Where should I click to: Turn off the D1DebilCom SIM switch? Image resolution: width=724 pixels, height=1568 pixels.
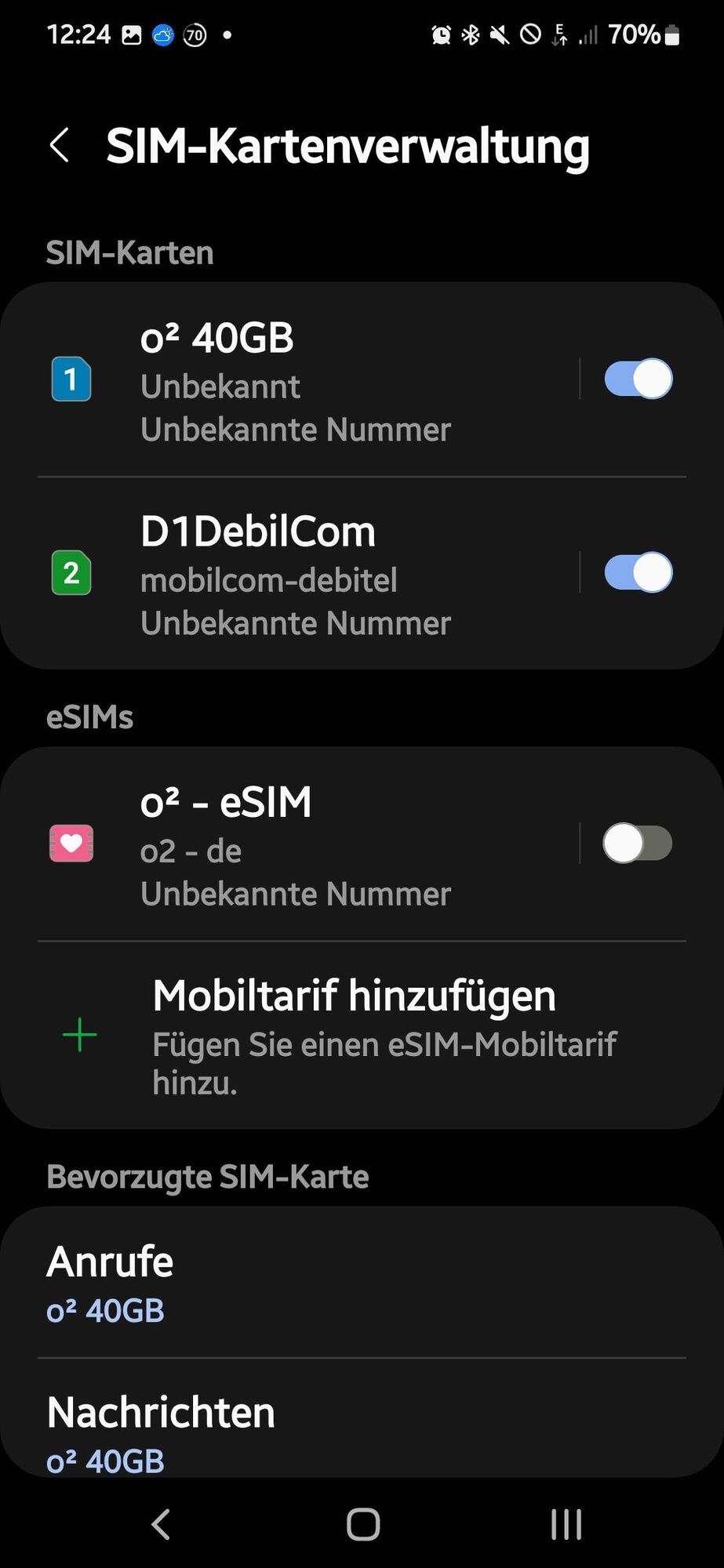point(638,573)
